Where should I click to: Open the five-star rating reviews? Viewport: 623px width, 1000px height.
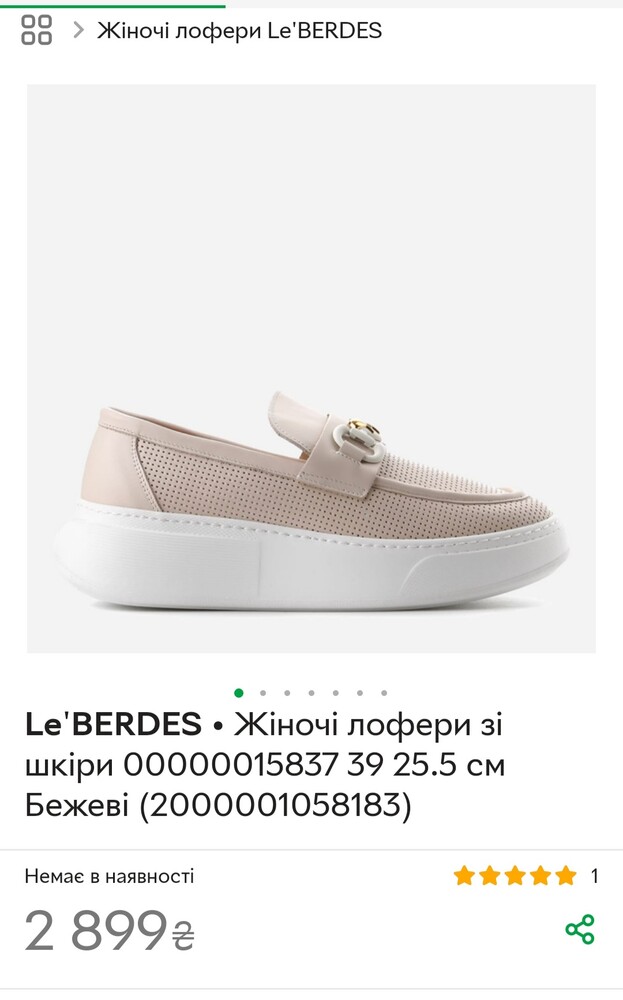[x=515, y=877]
